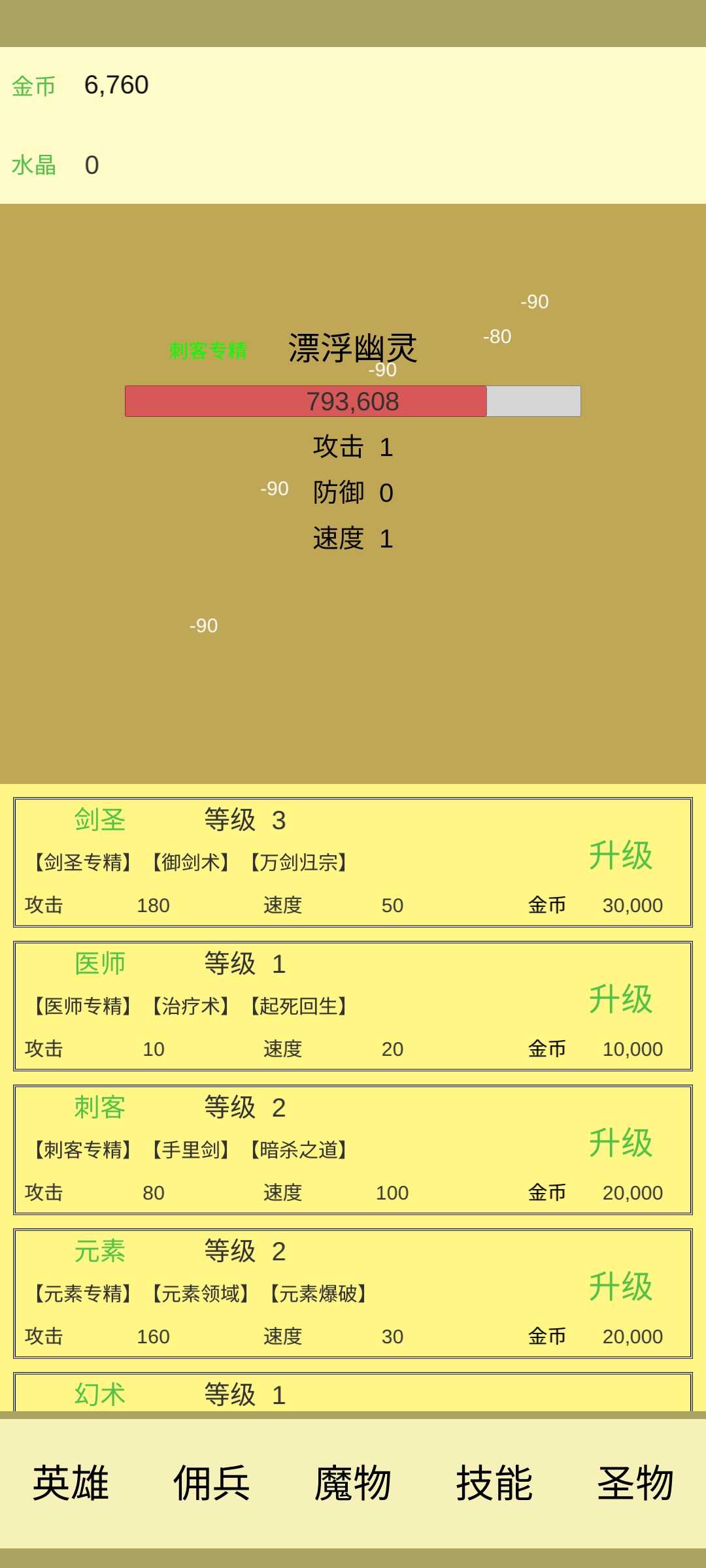Tap the 升级 button for 元素
The image size is (706, 1568).
point(622,1286)
